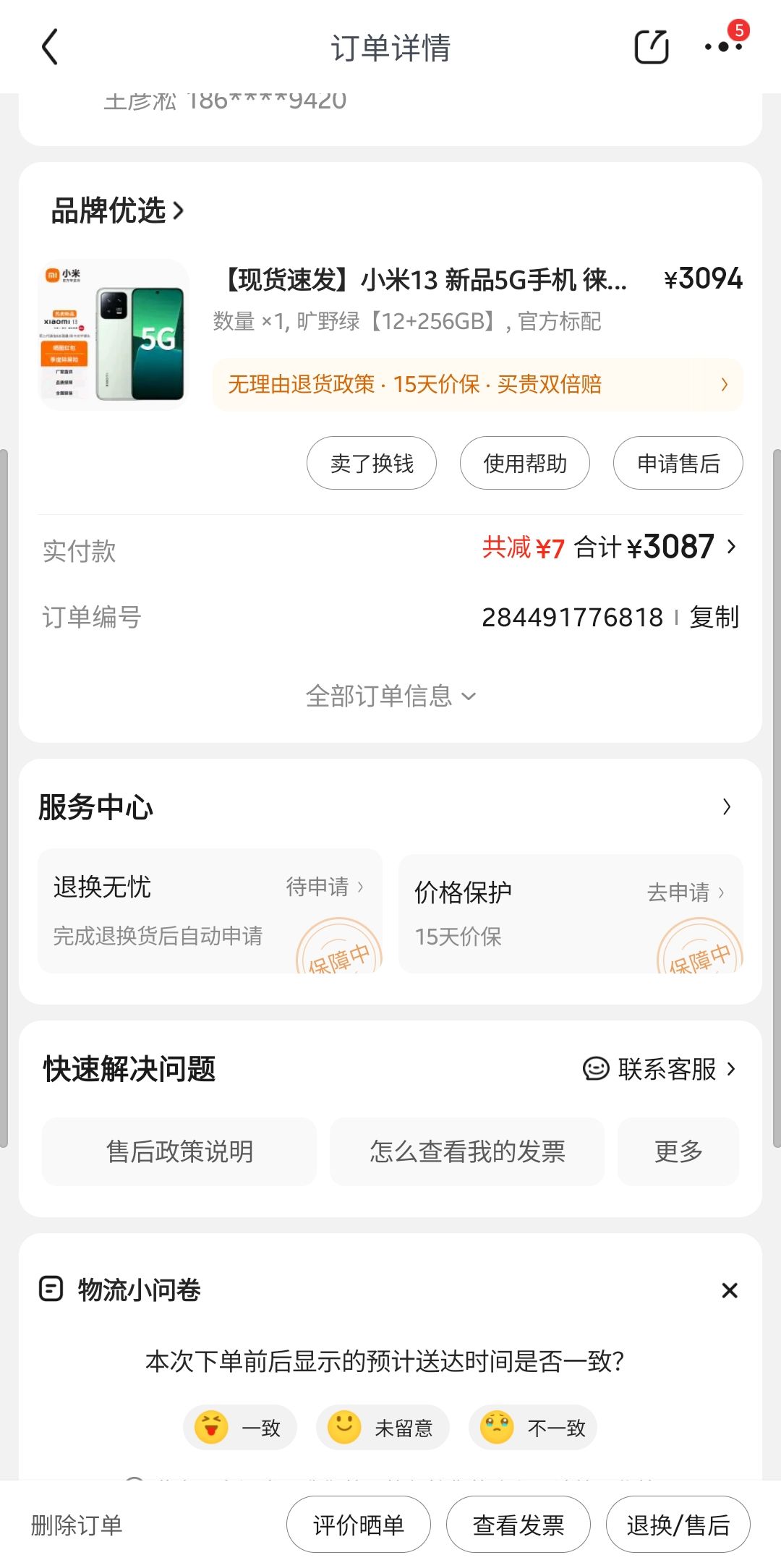Image resolution: width=781 pixels, height=1568 pixels.
Task: Select the 售后政策说明 chip
Action: [x=179, y=1151]
